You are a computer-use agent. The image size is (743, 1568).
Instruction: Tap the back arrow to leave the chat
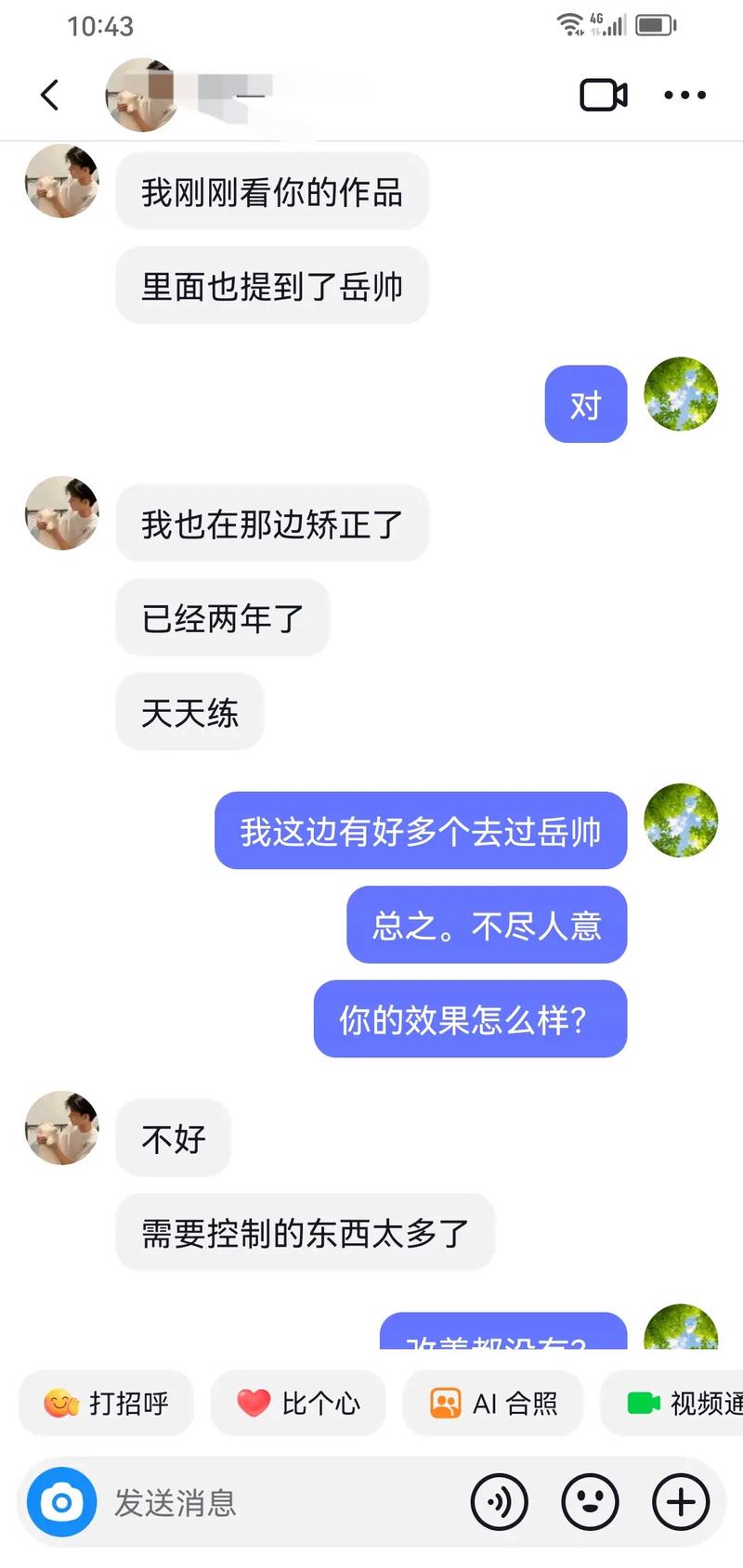coord(48,95)
